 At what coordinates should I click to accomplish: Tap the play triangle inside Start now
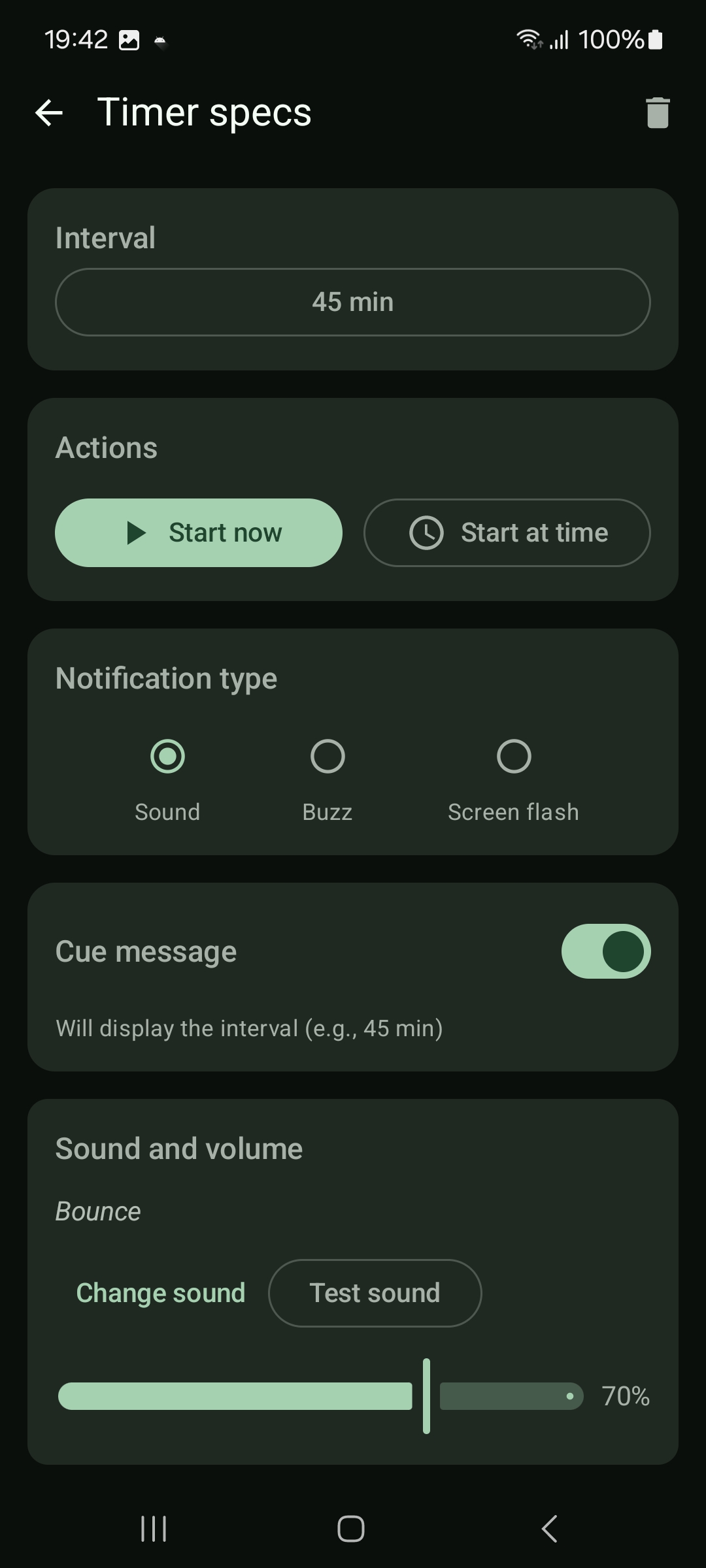137,532
